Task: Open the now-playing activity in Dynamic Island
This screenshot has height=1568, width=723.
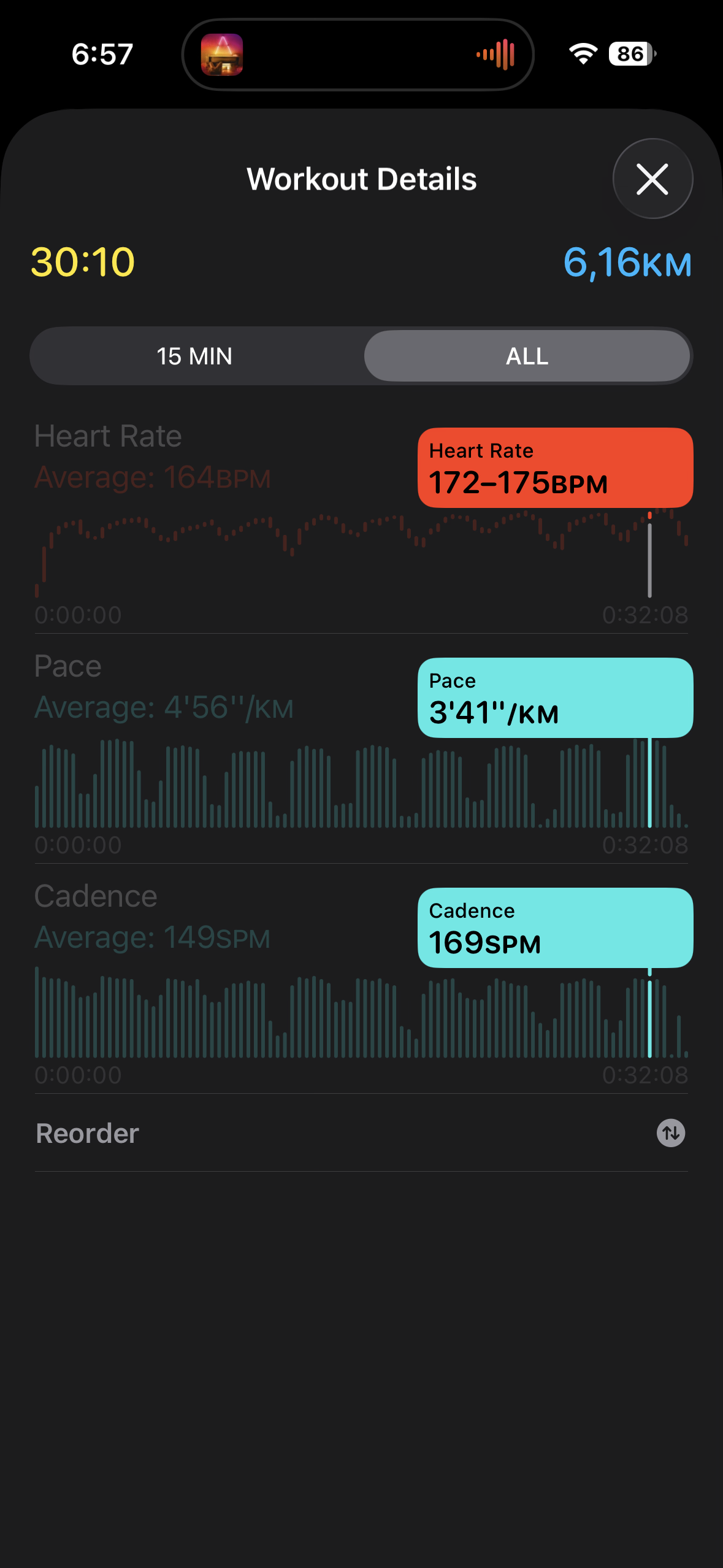Action: (x=358, y=55)
